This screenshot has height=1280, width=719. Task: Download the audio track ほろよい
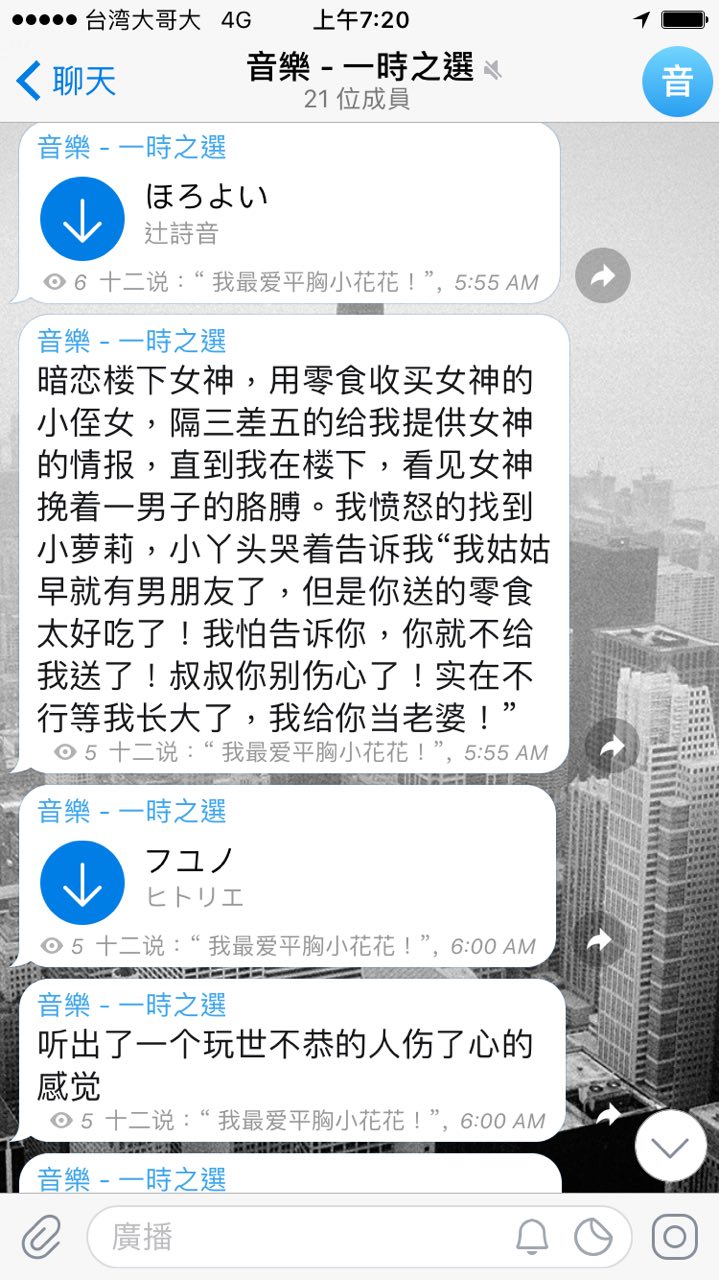tap(82, 219)
